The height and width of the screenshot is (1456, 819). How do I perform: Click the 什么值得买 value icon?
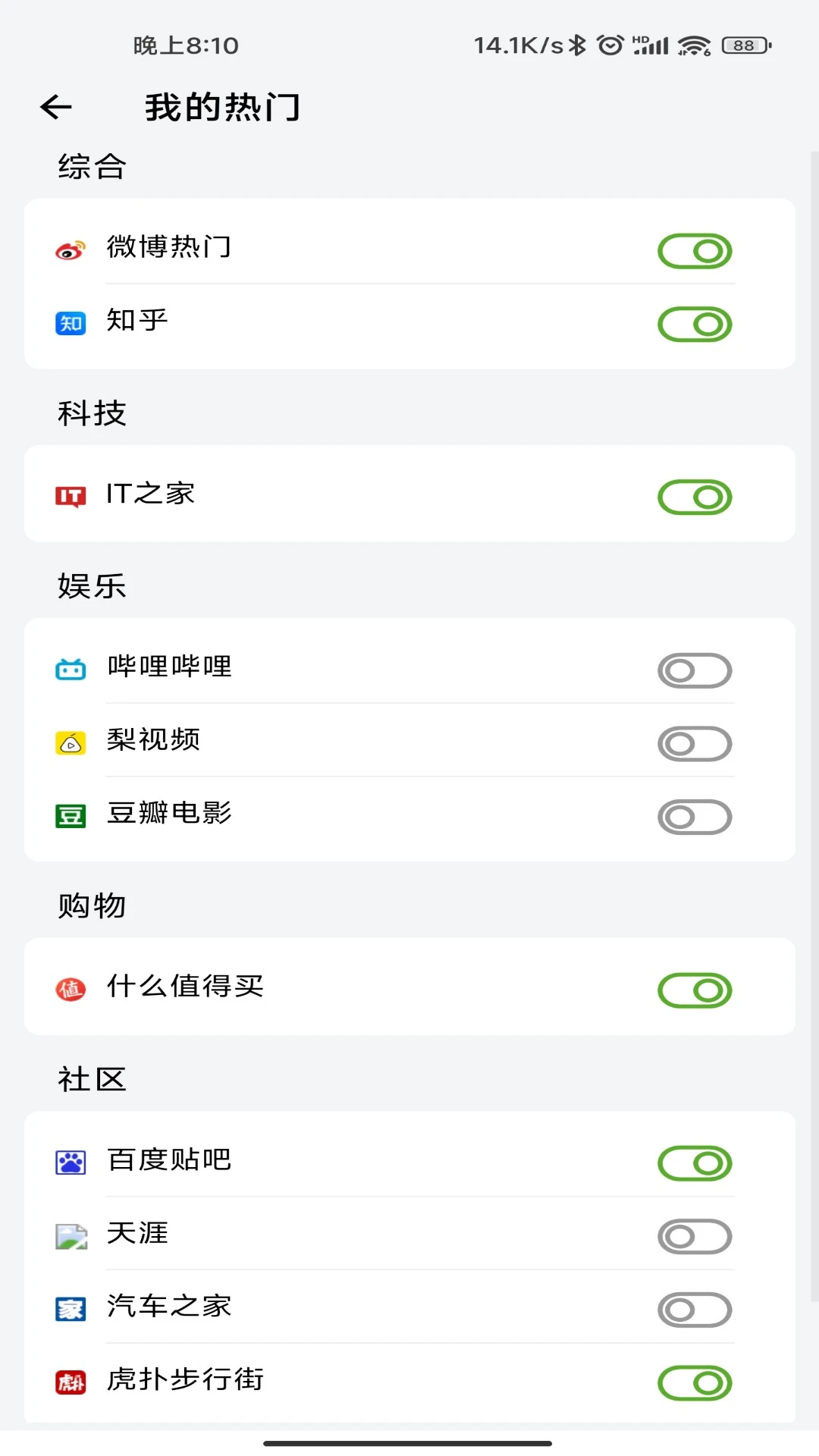(72, 987)
